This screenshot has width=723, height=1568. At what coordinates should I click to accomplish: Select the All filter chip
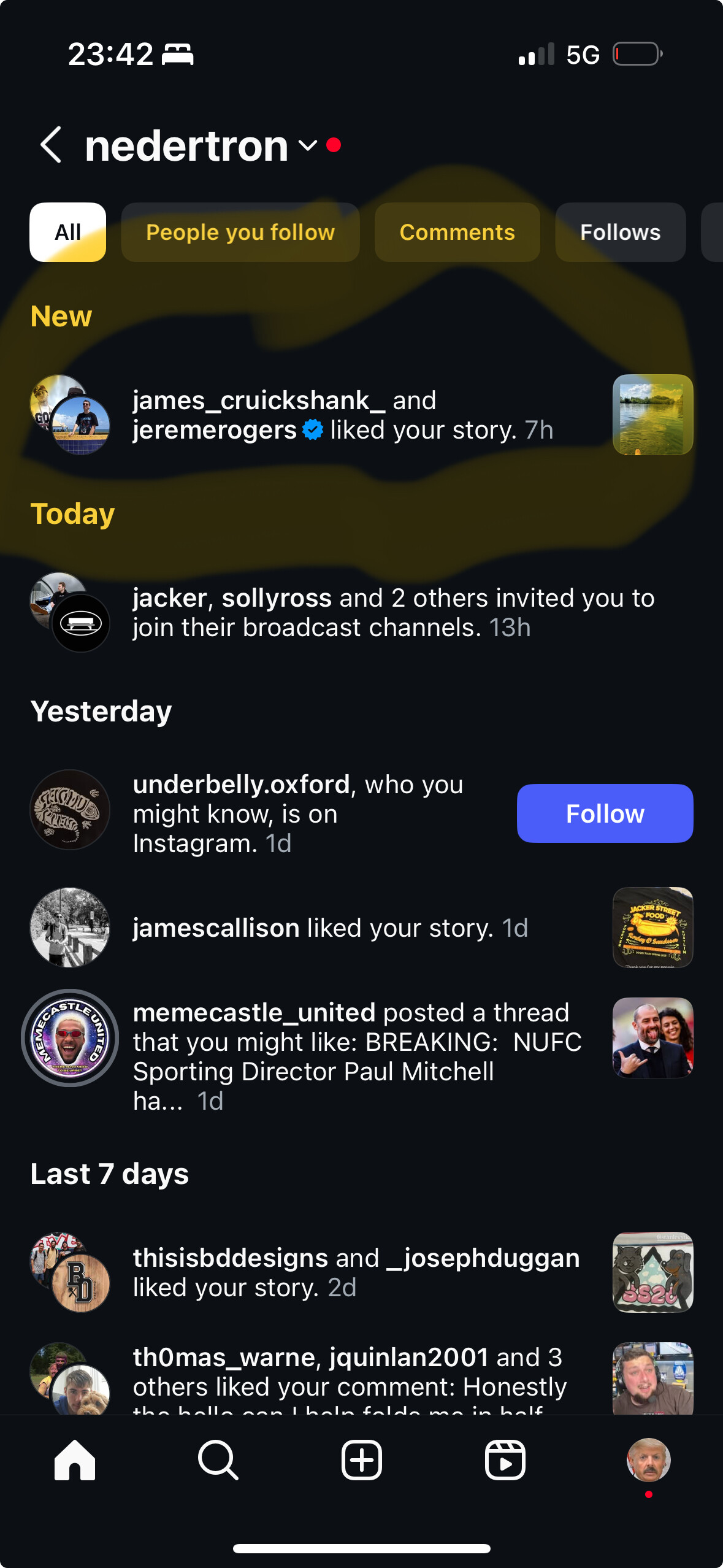67,233
